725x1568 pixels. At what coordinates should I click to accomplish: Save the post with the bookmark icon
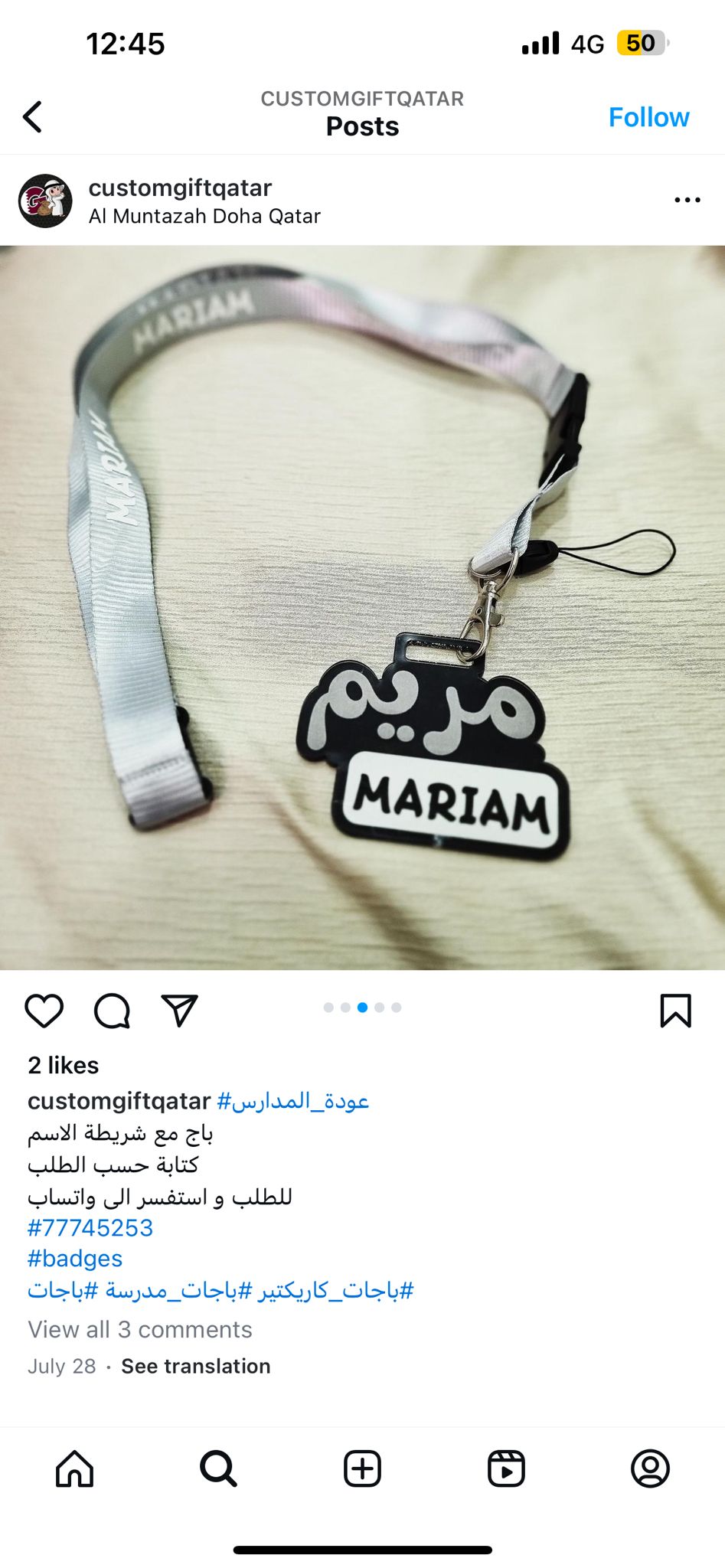click(x=675, y=1011)
